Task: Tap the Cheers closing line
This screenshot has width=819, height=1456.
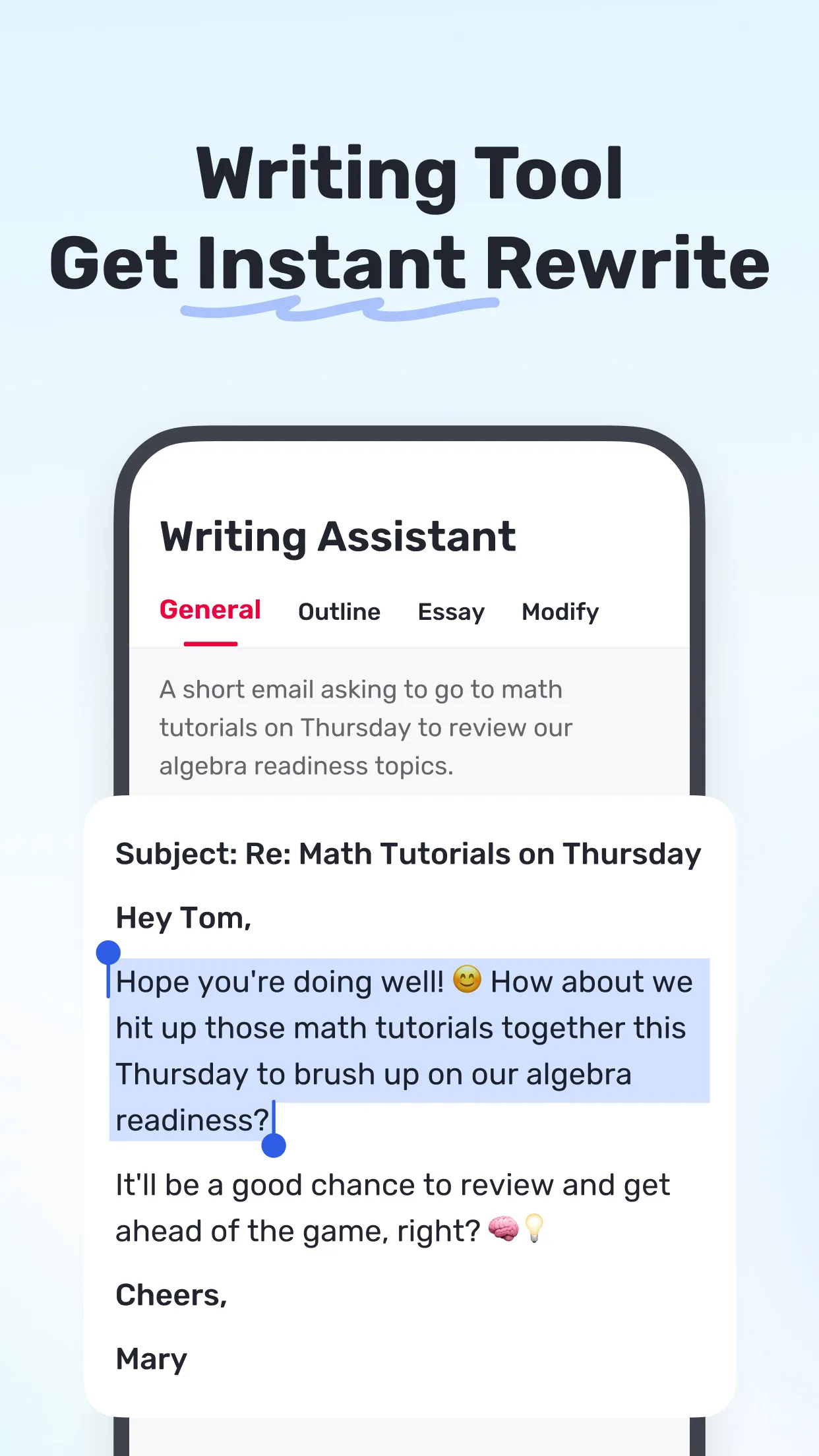Action: point(171,1295)
